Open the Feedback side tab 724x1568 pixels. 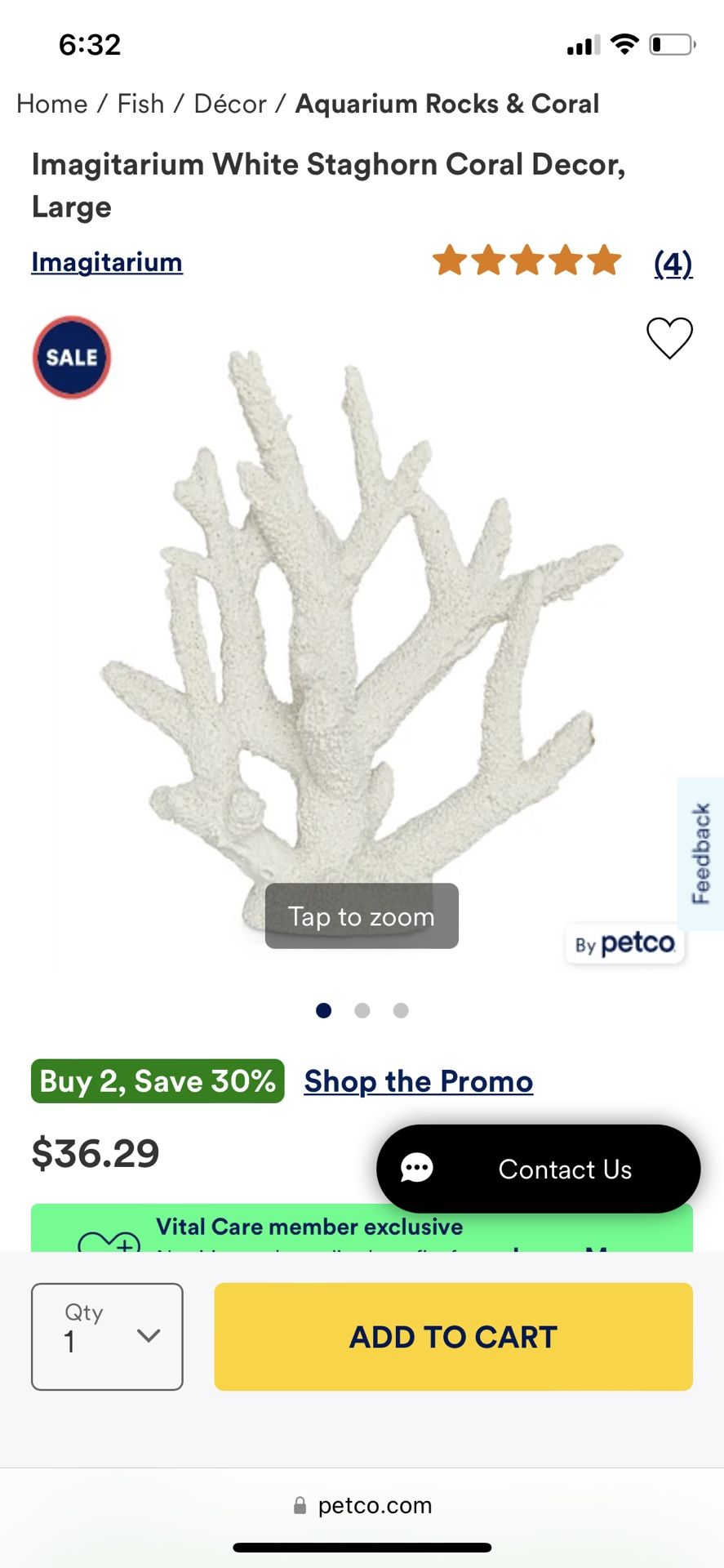tap(701, 853)
